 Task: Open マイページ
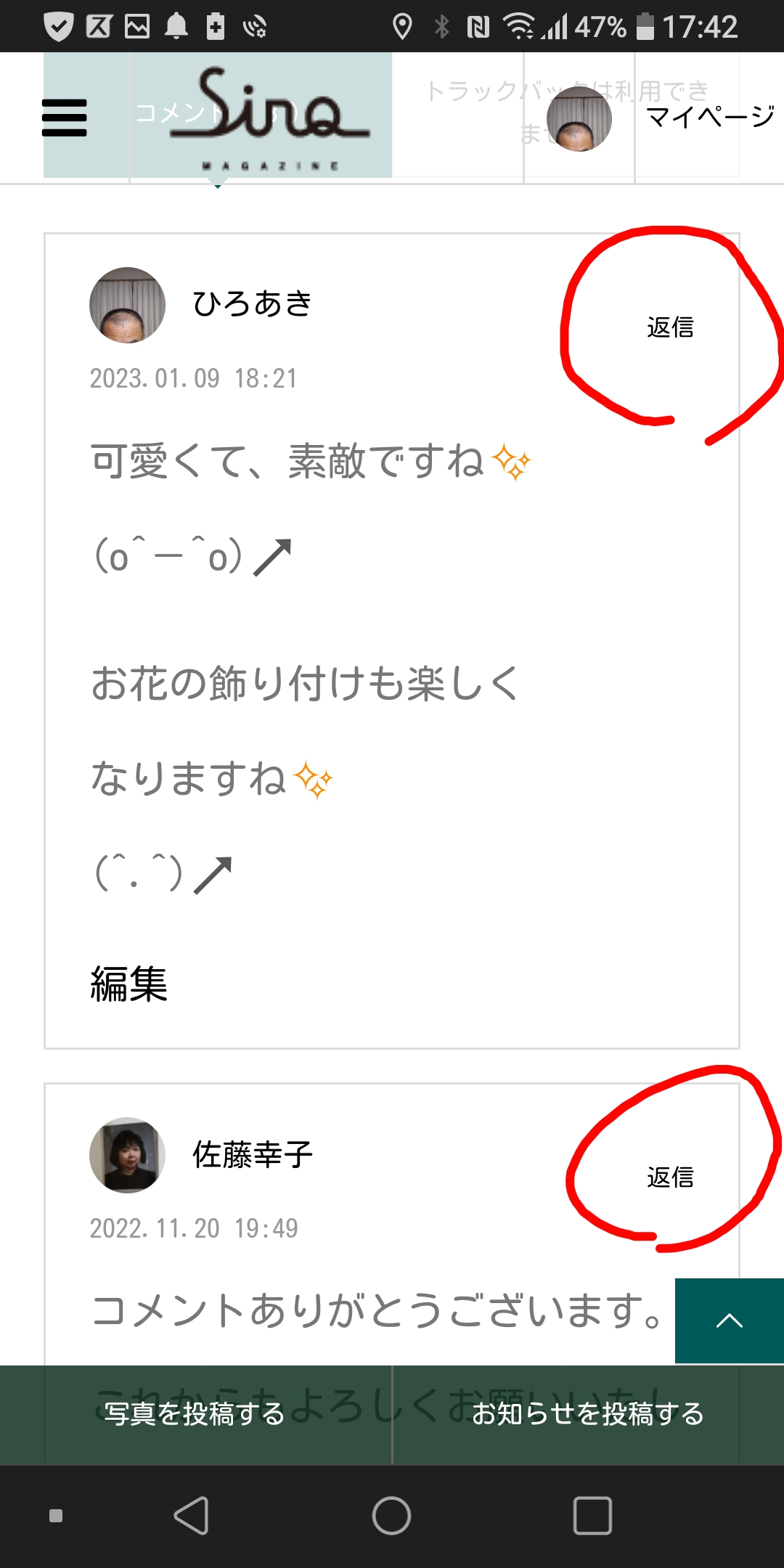pos(709,116)
